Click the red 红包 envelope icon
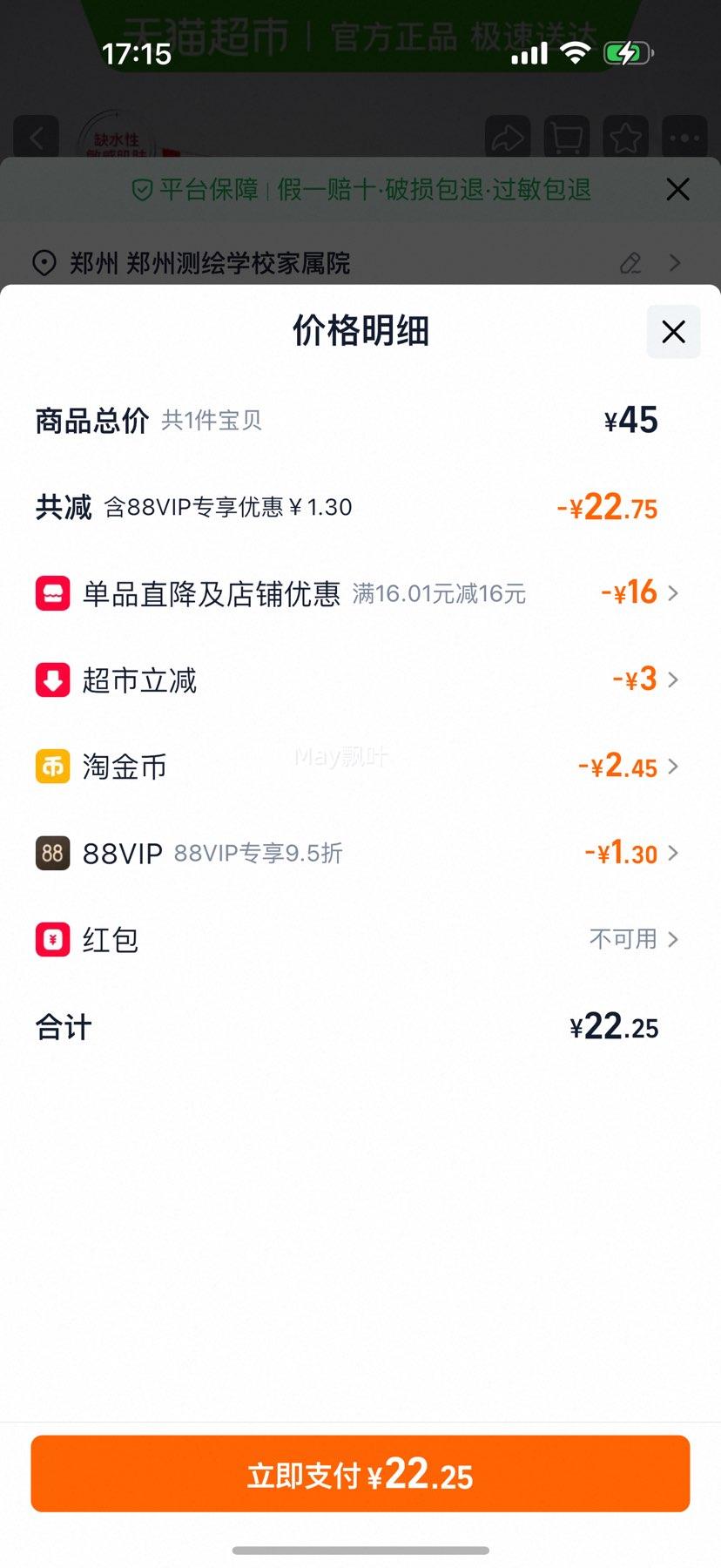Image resolution: width=721 pixels, height=1568 pixels. click(x=52, y=939)
